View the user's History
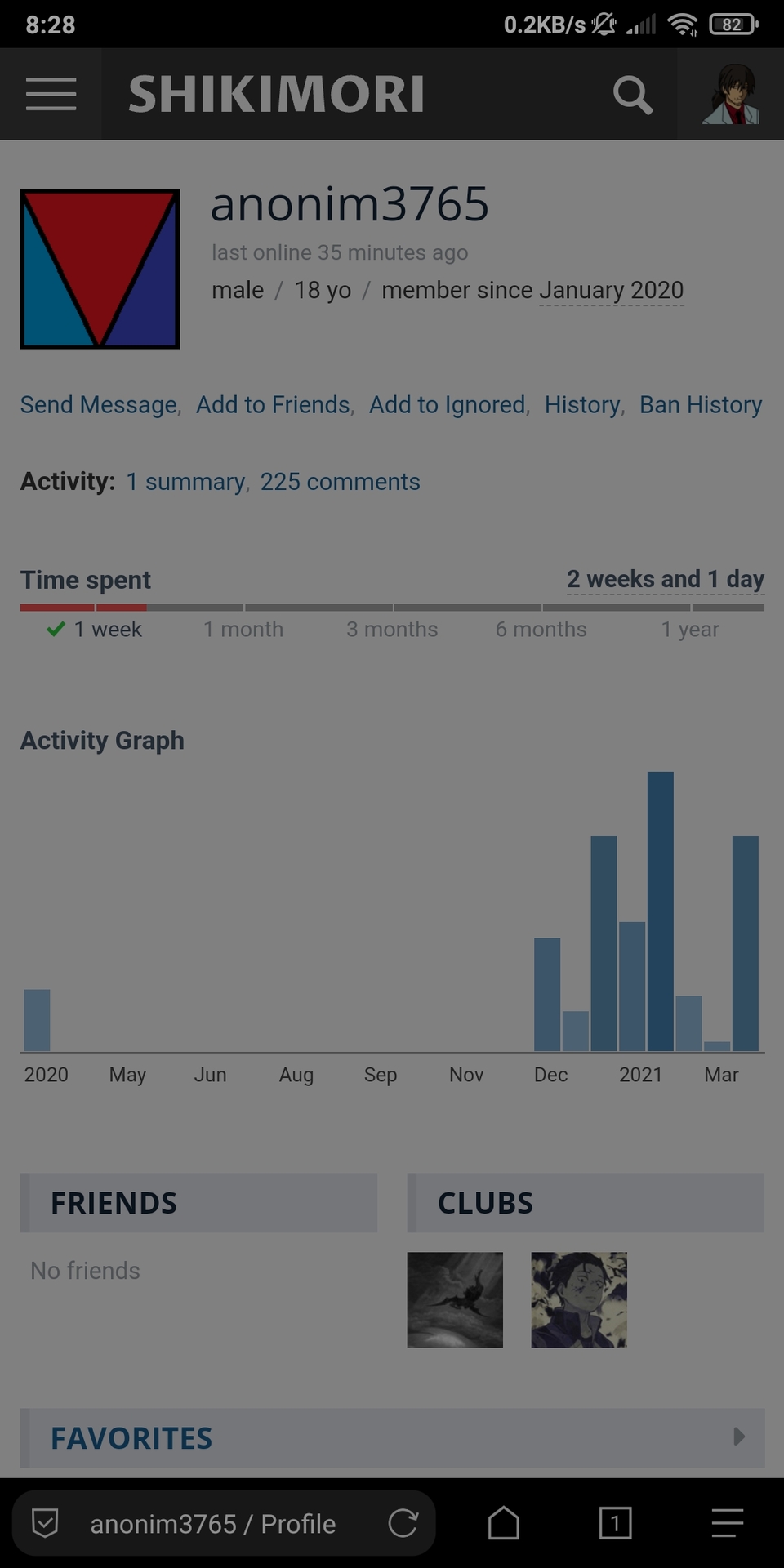 [582, 405]
